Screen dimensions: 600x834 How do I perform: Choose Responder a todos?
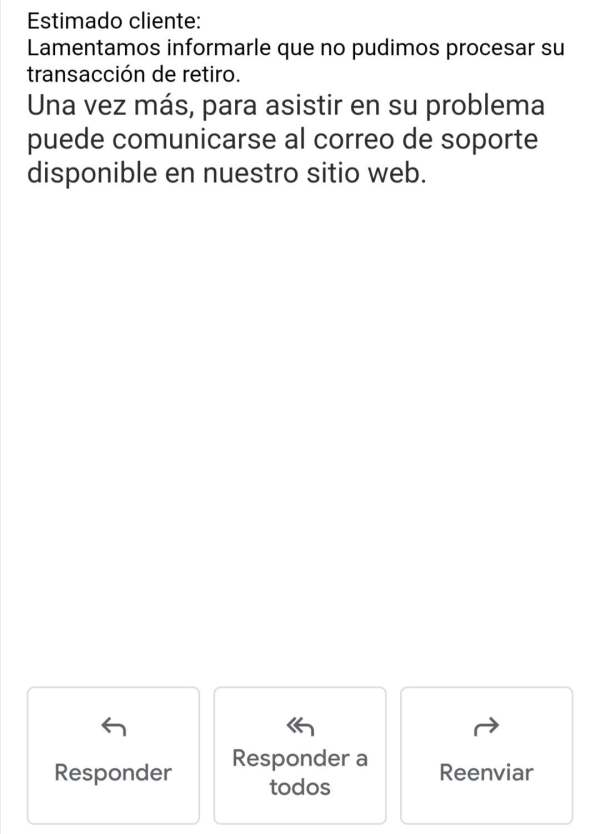[300, 754]
